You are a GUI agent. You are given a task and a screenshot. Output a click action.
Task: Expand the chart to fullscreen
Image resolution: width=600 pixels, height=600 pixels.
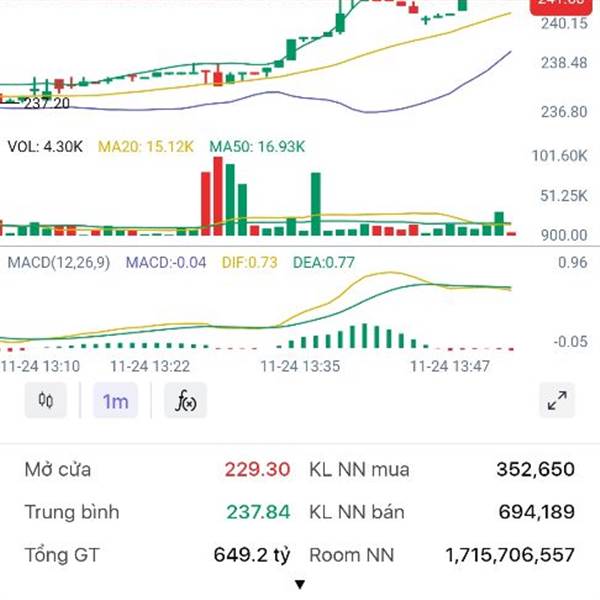pos(557,401)
